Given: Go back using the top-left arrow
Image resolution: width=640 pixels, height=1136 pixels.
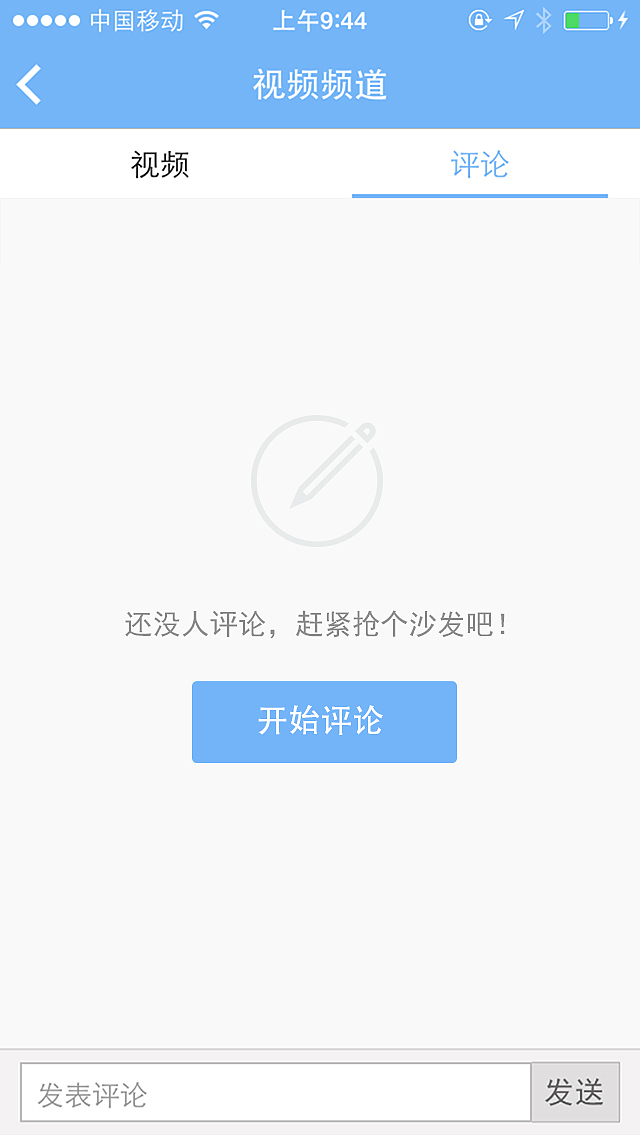Looking at the screenshot, I should point(30,85).
